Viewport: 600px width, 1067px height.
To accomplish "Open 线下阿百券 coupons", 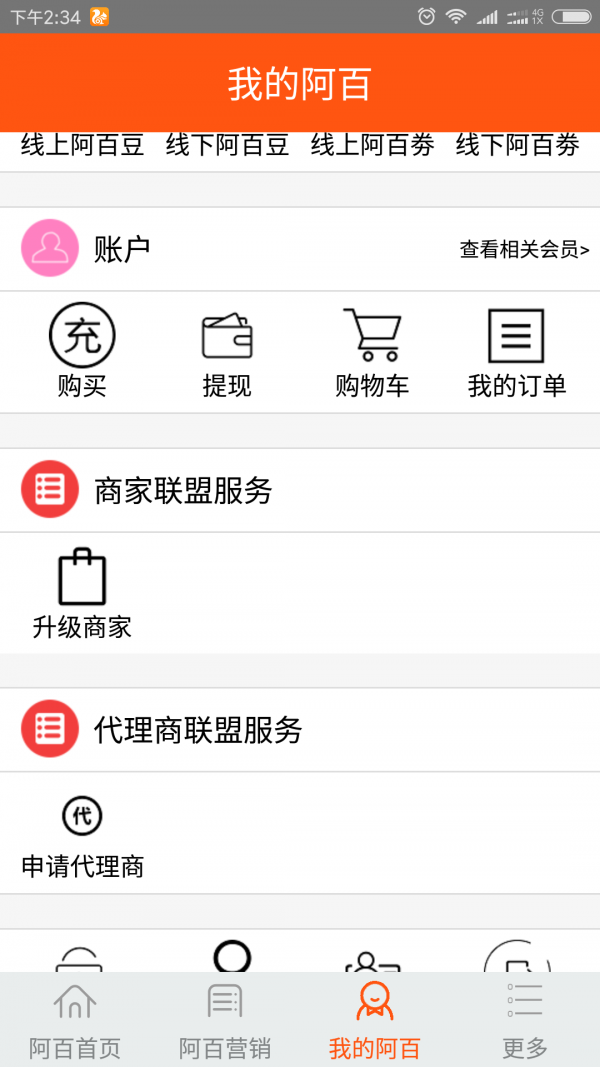I will [x=517, y=147].
